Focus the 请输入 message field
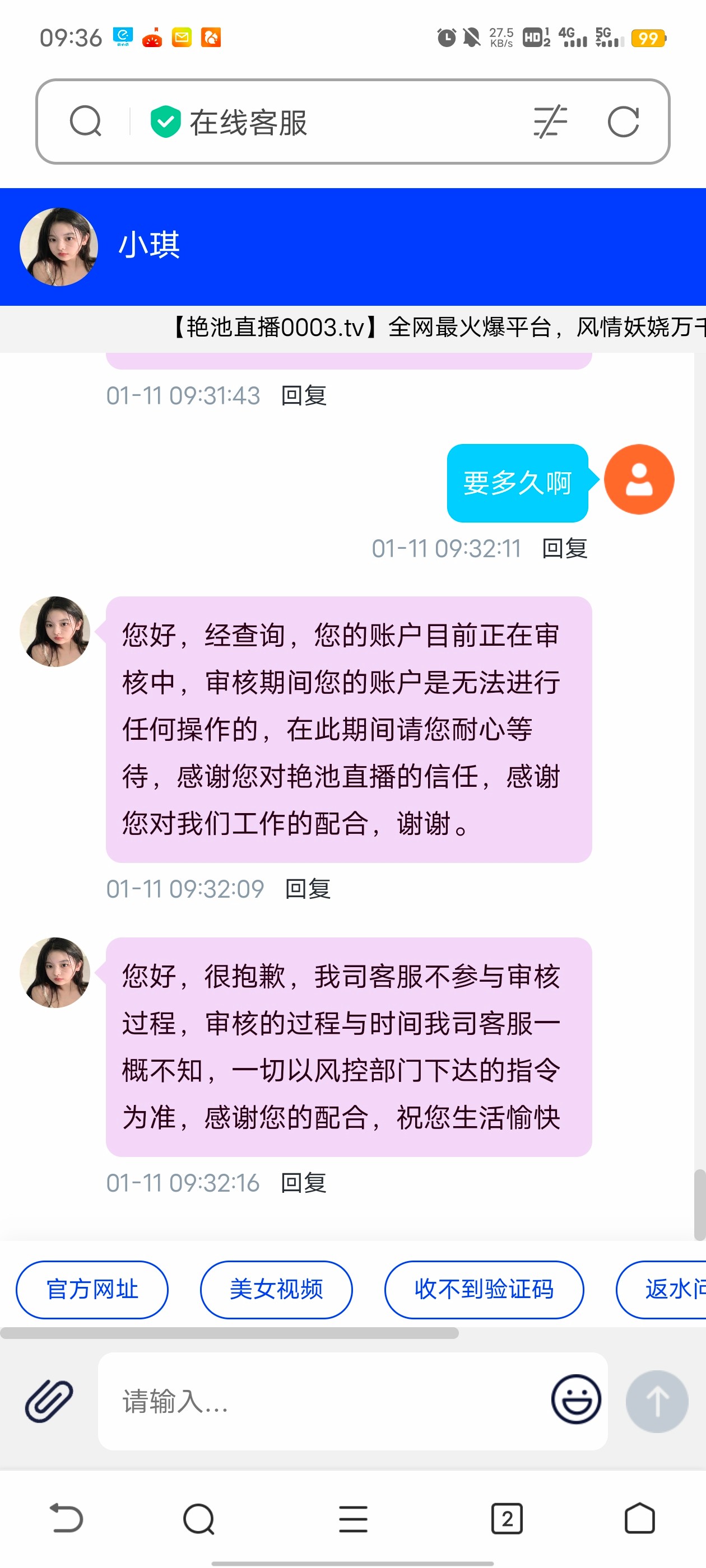The width and height of the screenshot is (706, 1568). (x=323, y=1401)
